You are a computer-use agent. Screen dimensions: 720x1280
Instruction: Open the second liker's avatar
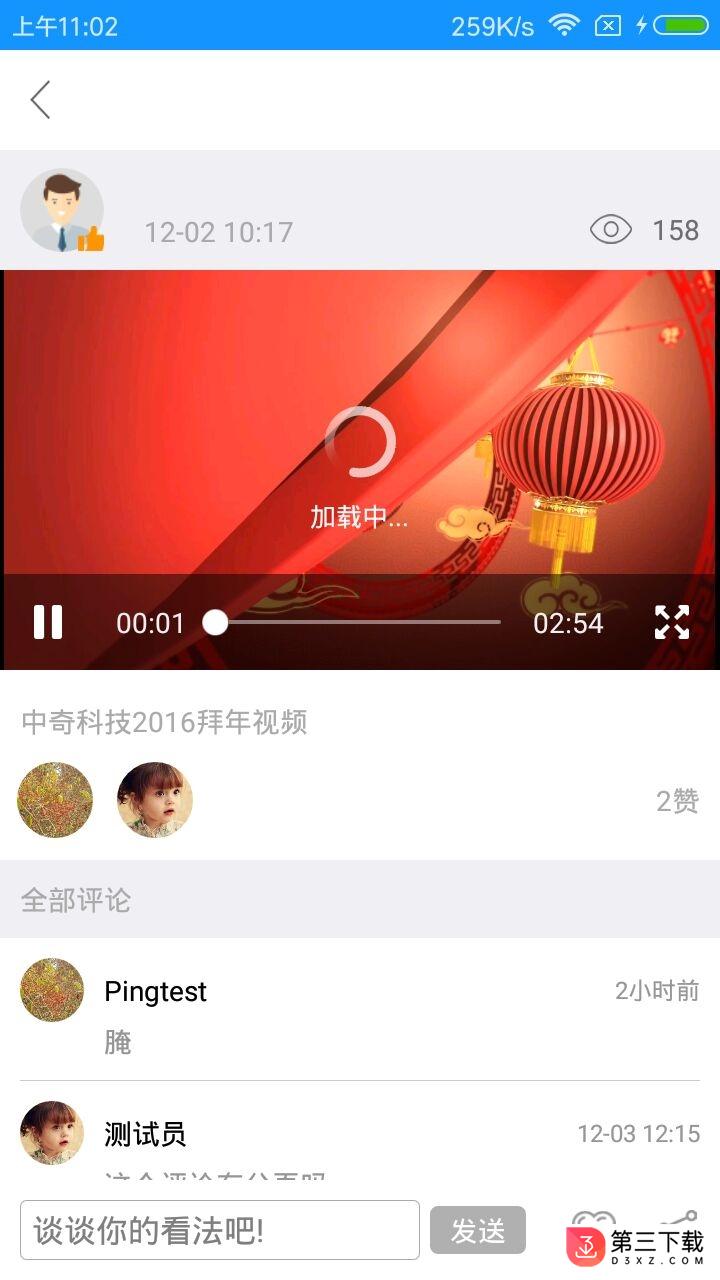(155, 800)
